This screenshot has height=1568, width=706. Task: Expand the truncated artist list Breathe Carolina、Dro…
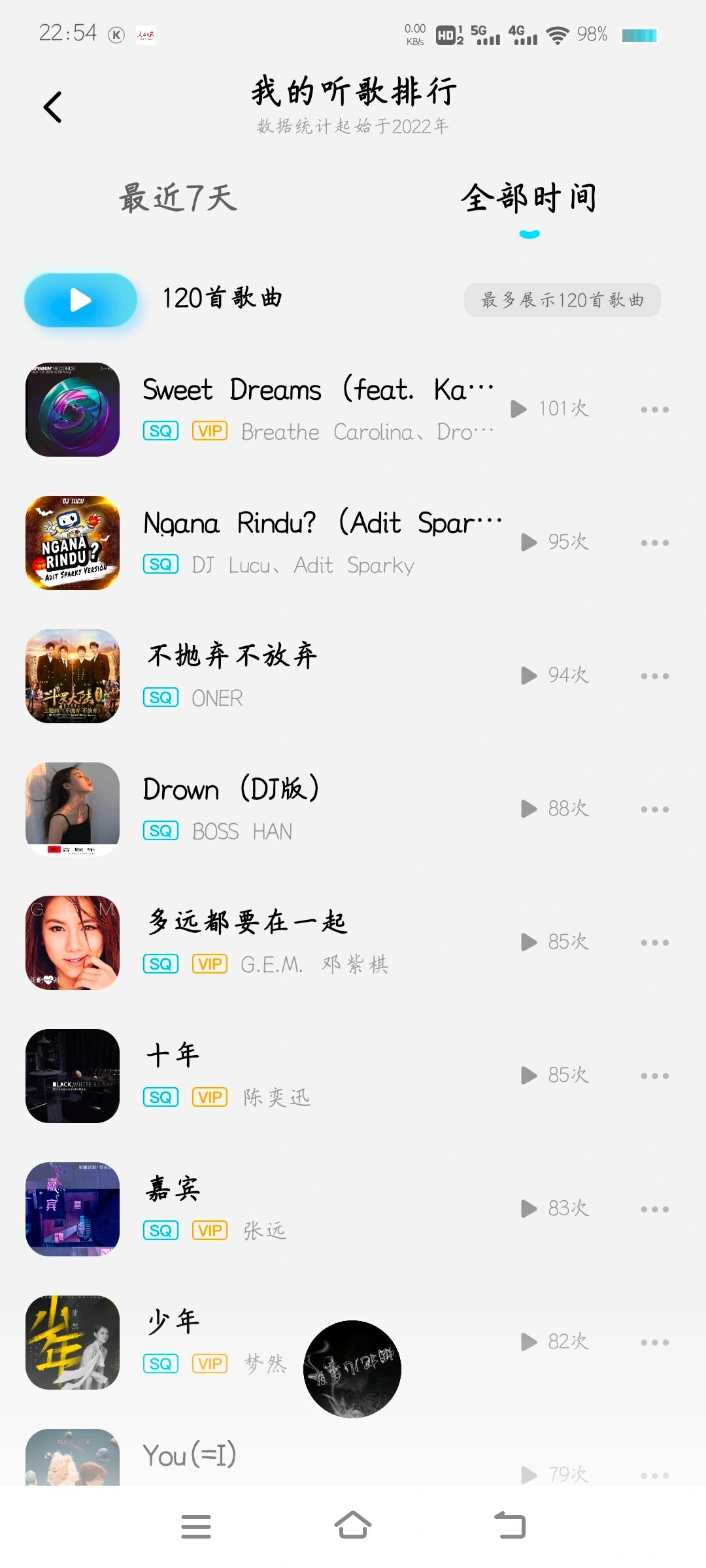pyautogui.click(x=366, y=431)
